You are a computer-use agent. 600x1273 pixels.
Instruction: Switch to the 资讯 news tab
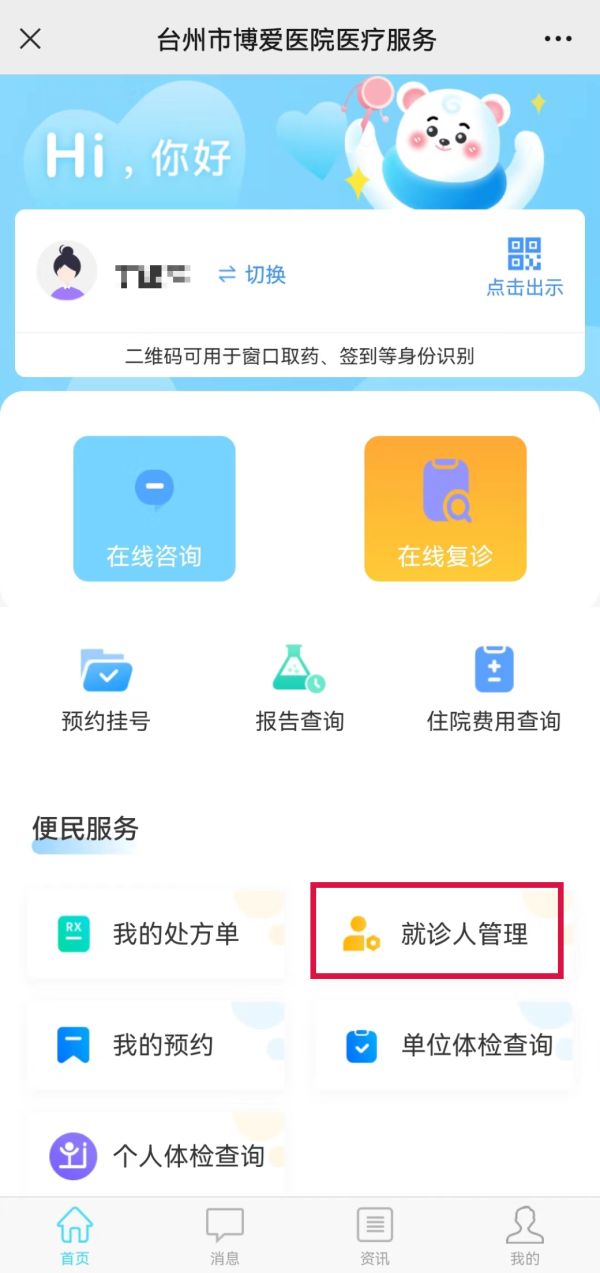[x=375, y=1236]
